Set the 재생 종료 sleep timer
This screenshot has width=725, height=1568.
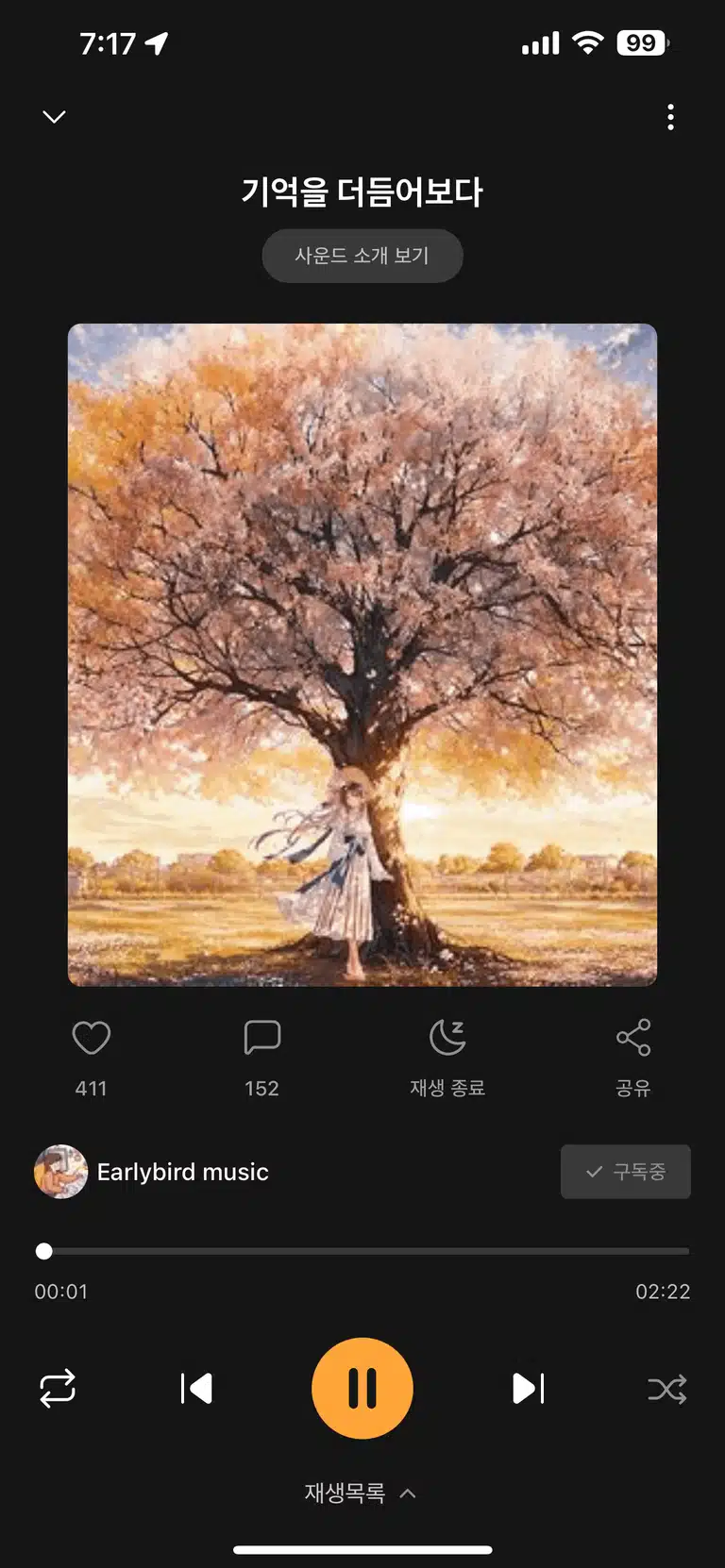click(447, 1059)
